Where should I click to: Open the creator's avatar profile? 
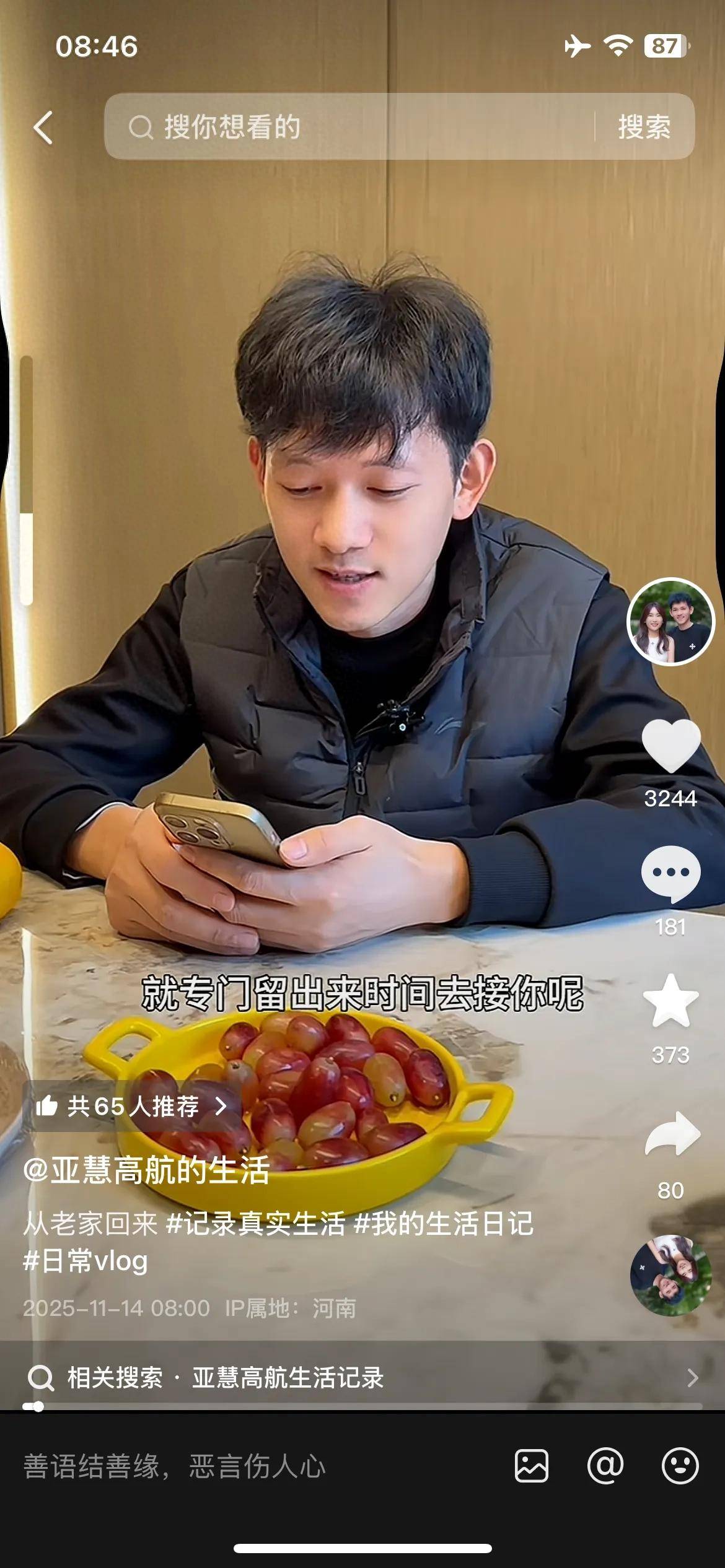[x=670, y=621]
